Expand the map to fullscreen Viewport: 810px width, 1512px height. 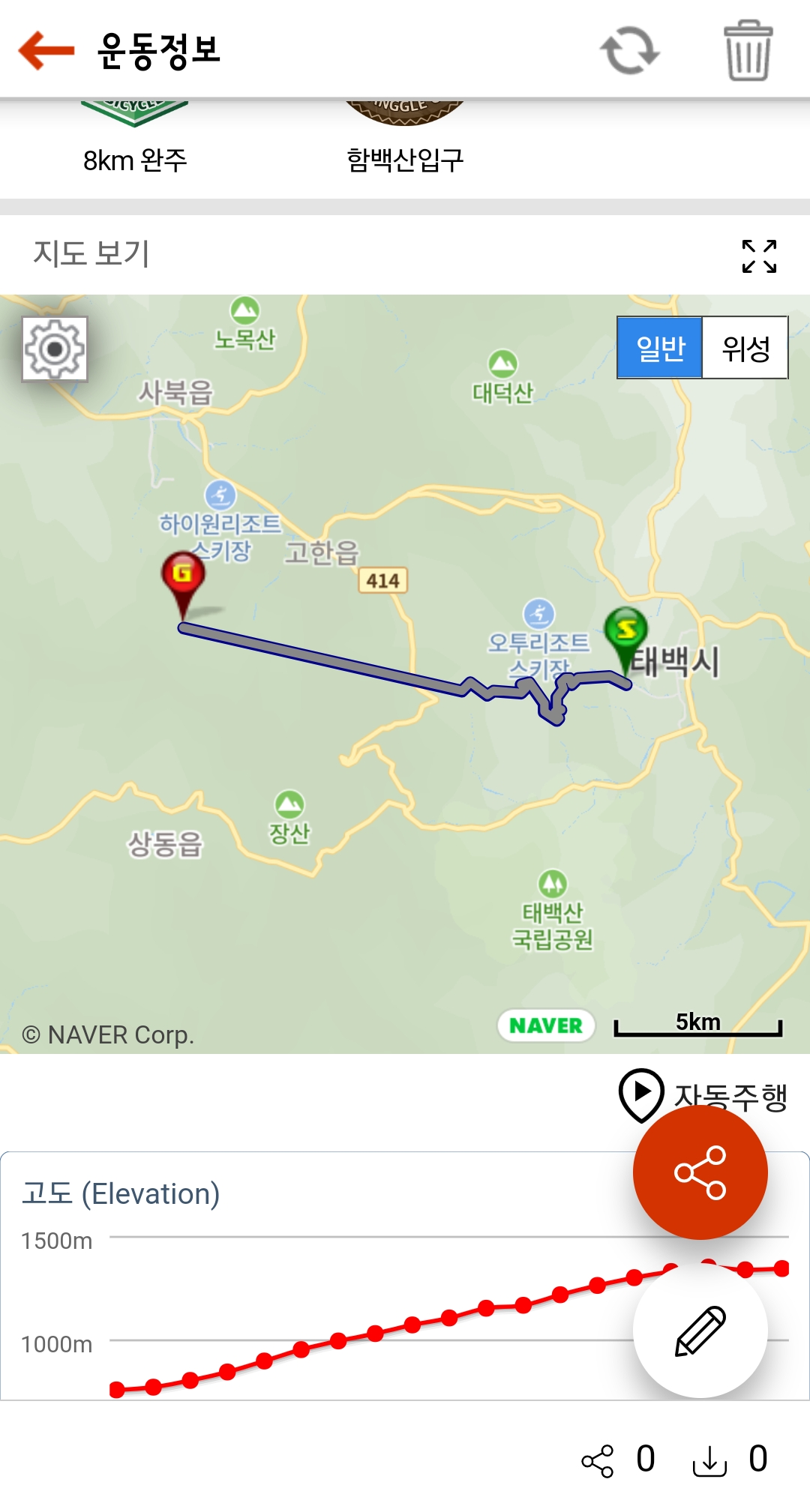[759, 256]
